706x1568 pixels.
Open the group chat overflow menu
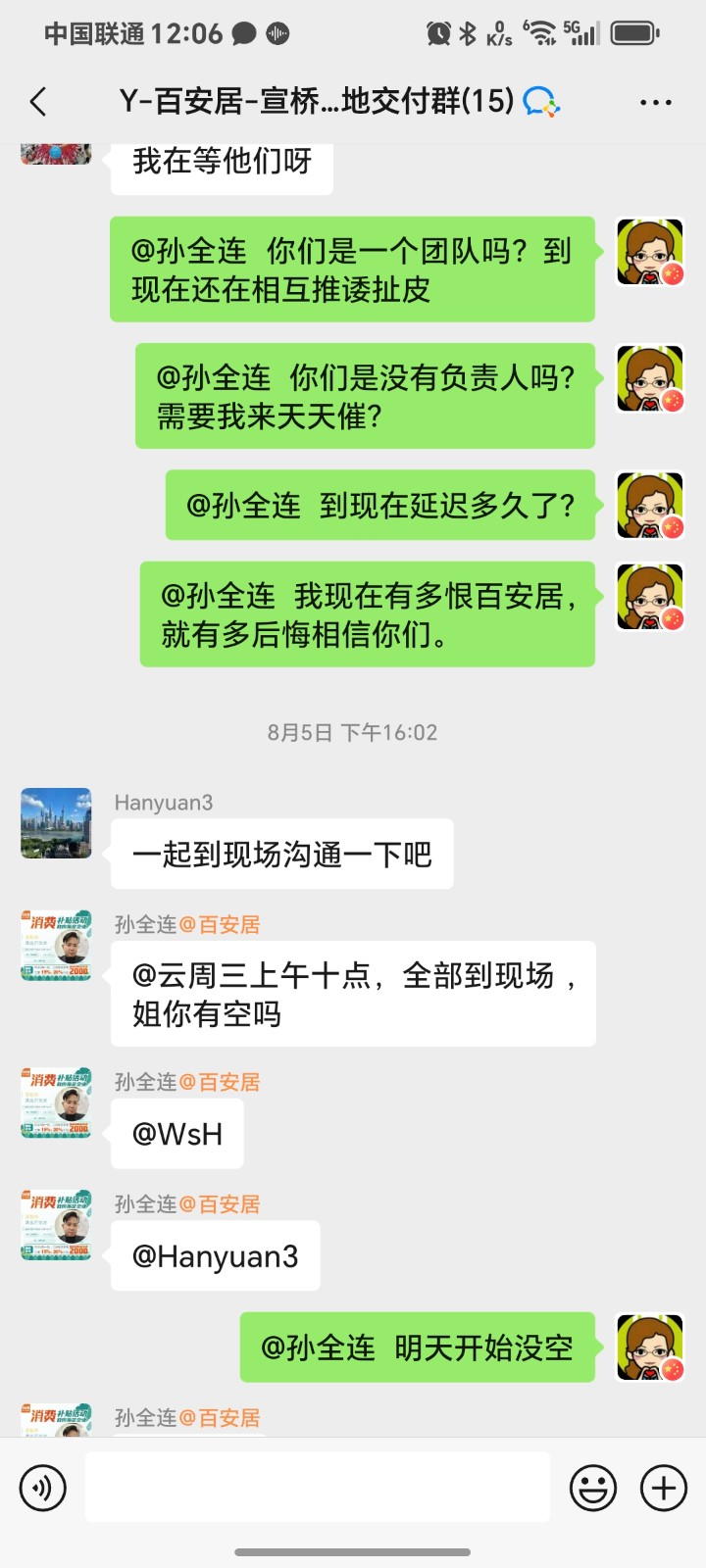coord(655,102)
